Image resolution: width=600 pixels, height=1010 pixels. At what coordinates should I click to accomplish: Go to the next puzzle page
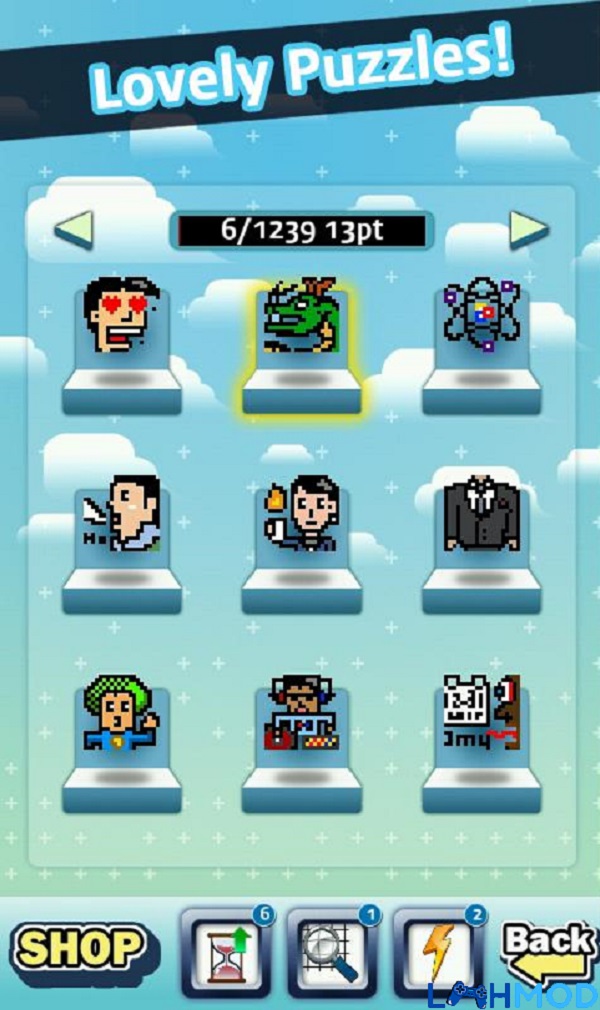[529, 230]
